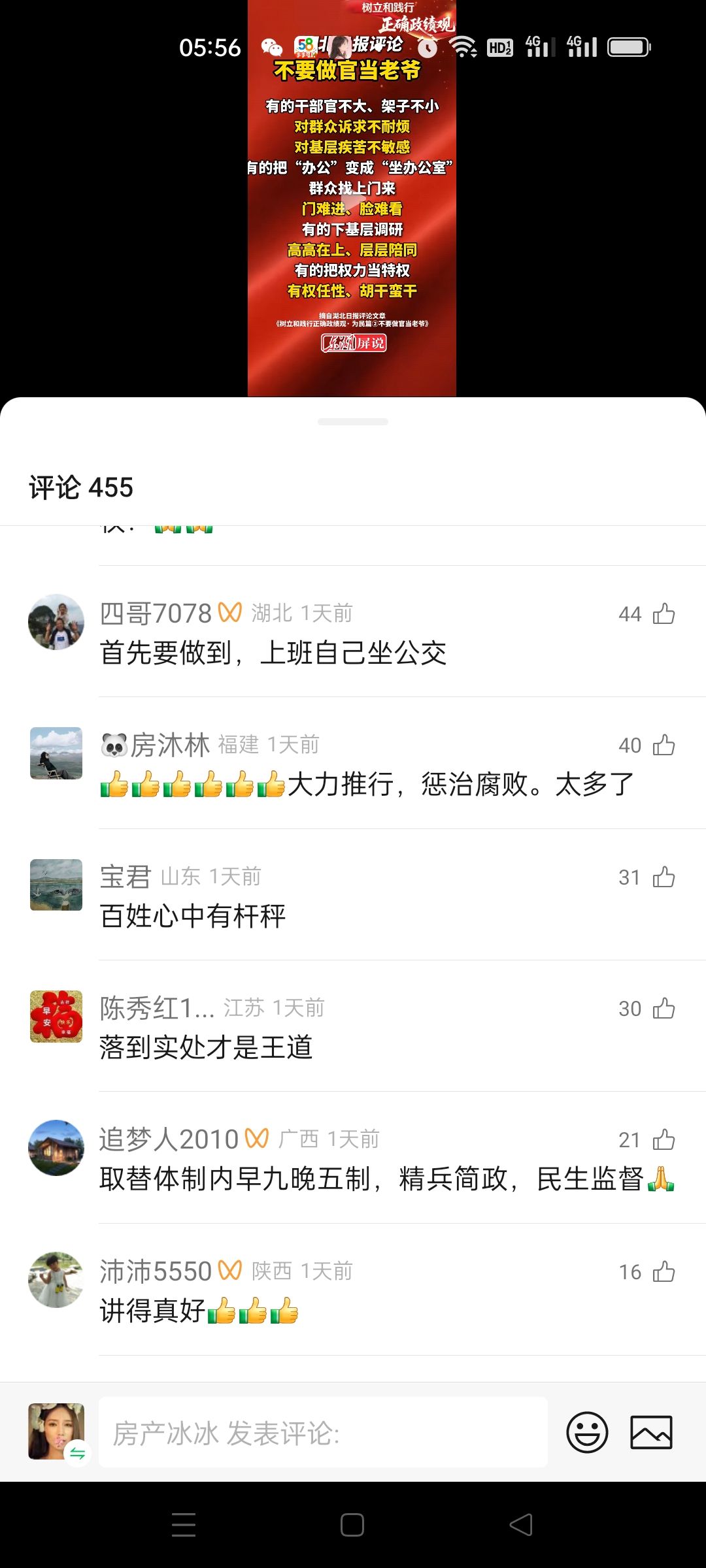View 宝君's profile avatar
This screenshot has width=706, height=1568.
click(56, 885)
